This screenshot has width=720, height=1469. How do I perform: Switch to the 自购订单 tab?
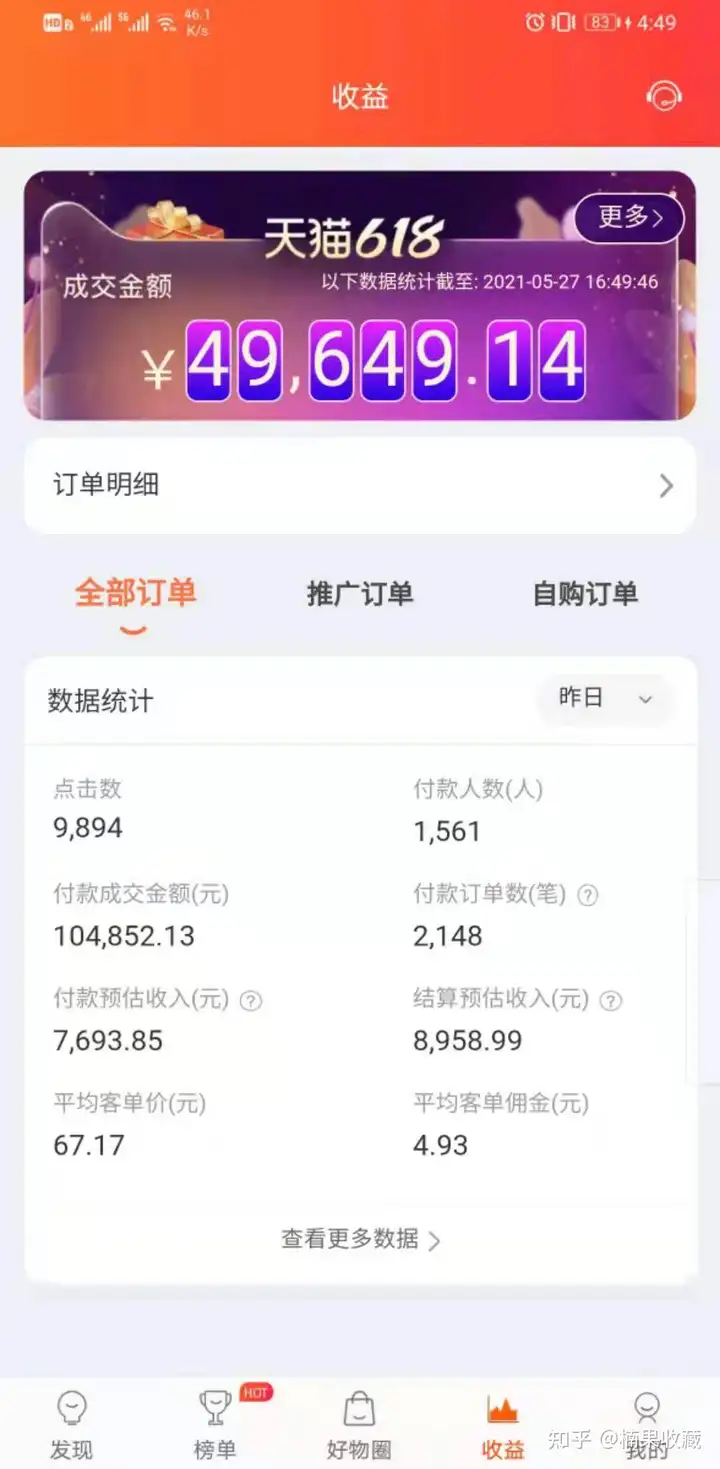585,594
